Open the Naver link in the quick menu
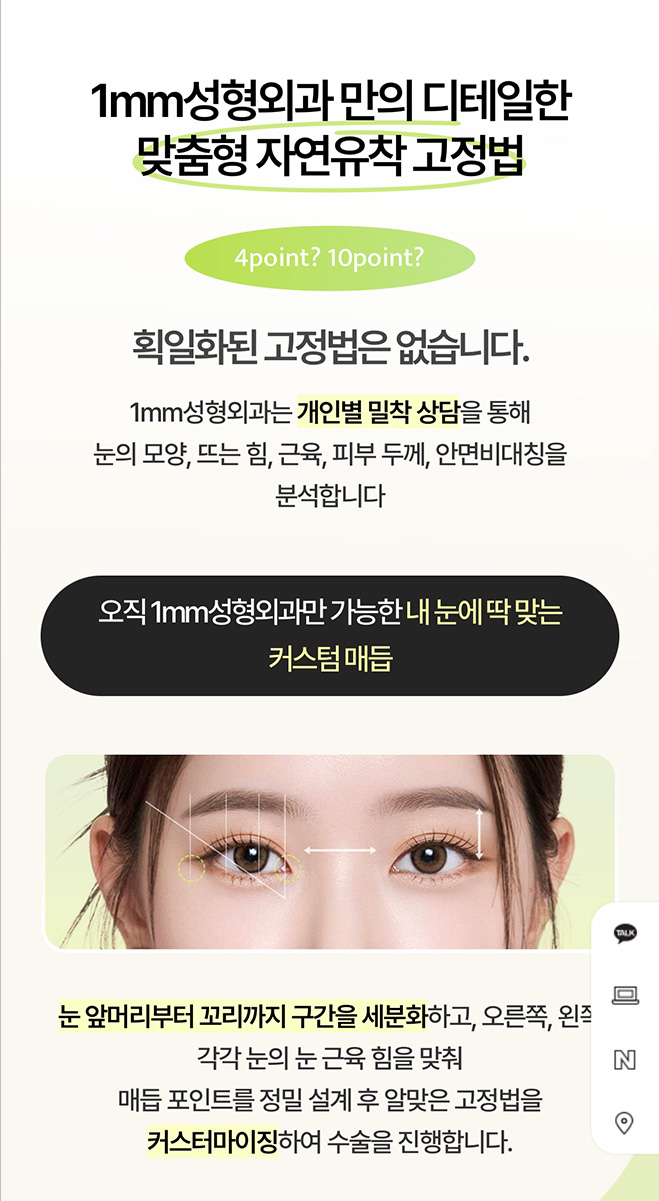659x1201 pixels. point(625,1060)
